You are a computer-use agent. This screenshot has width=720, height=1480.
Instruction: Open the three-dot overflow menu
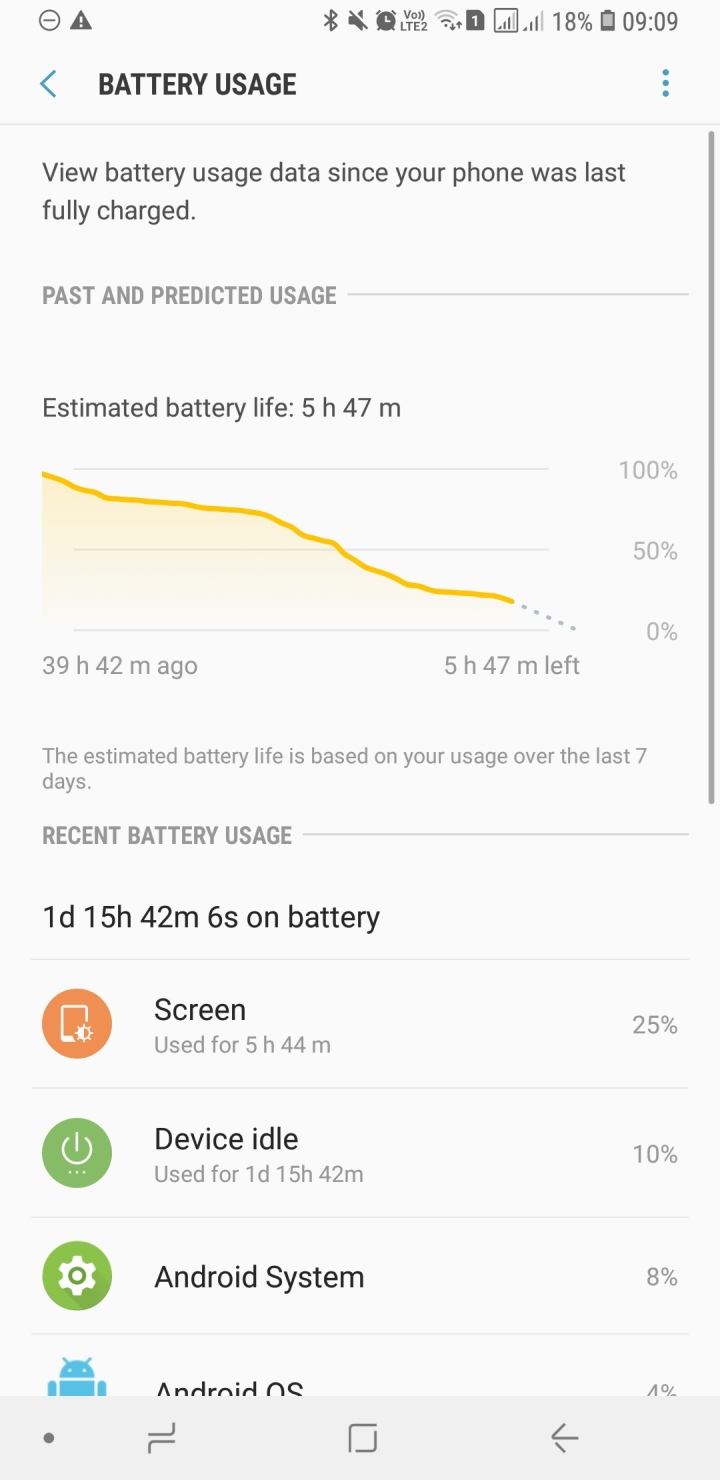click(x=665, y=84)
